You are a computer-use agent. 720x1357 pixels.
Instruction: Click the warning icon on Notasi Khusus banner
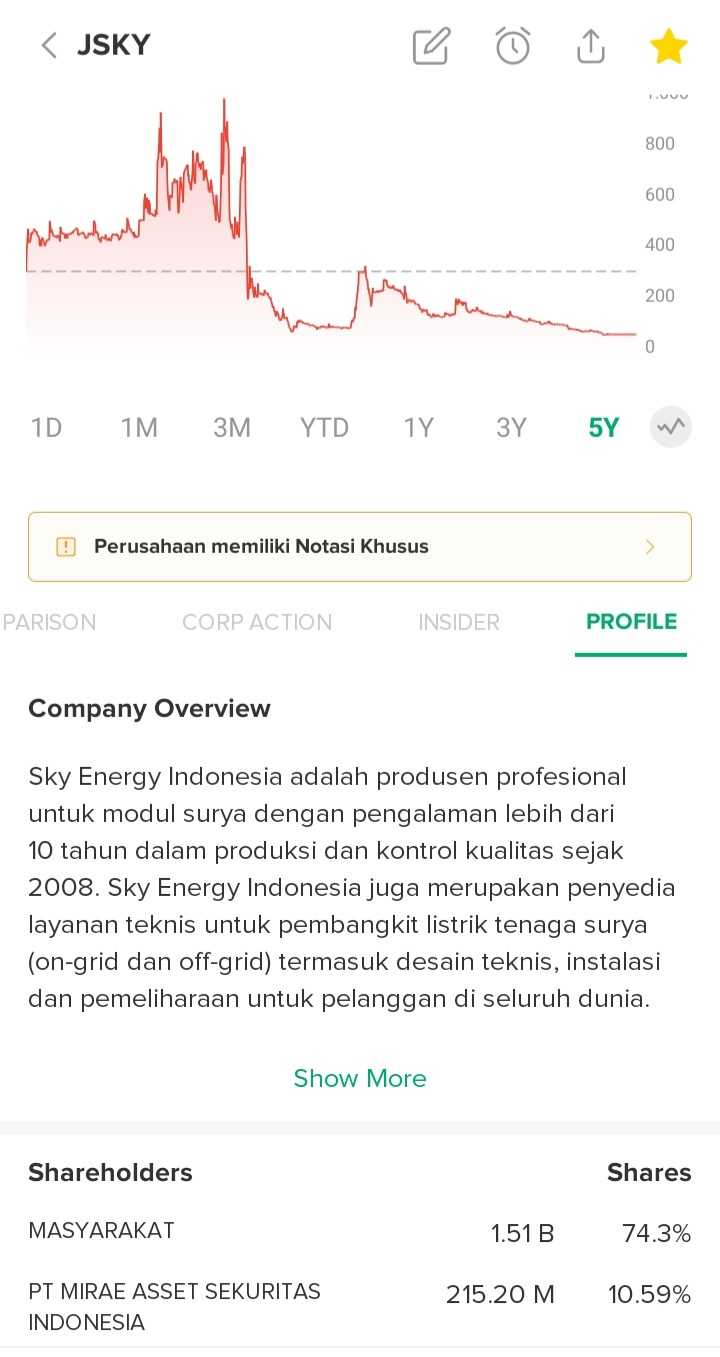[x=65, y=546]
